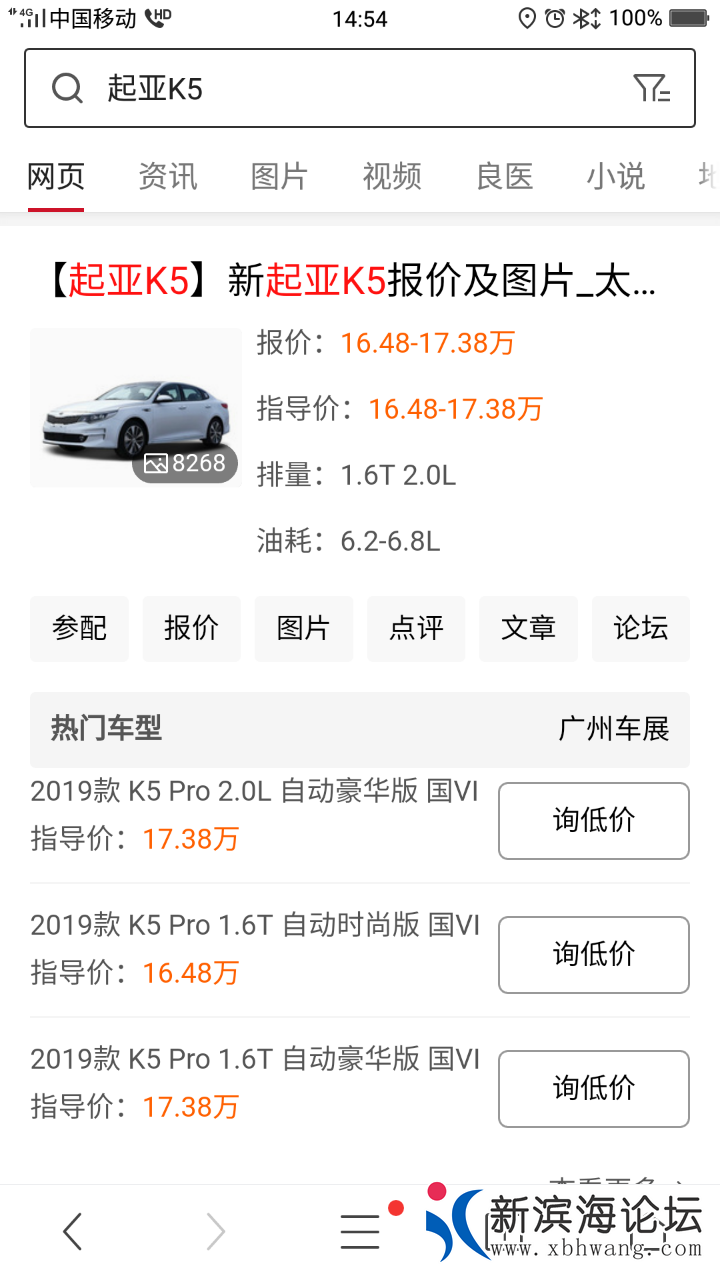Switch to the 良医 tab
The image size is (720, 1280).
(x=504, y=177)
